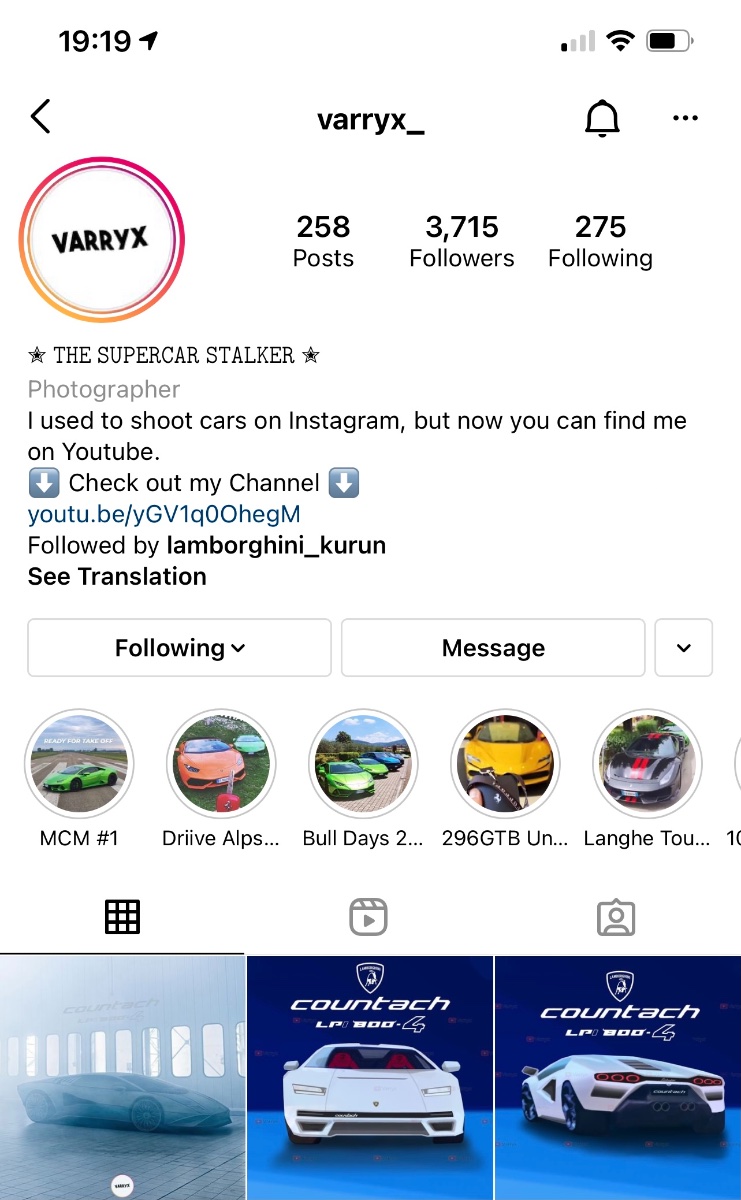Image resolution: width=741 pixels, height=1200 pixels.
Task: Open lamborghini_kurun's profile
Action: click(276, 545)
